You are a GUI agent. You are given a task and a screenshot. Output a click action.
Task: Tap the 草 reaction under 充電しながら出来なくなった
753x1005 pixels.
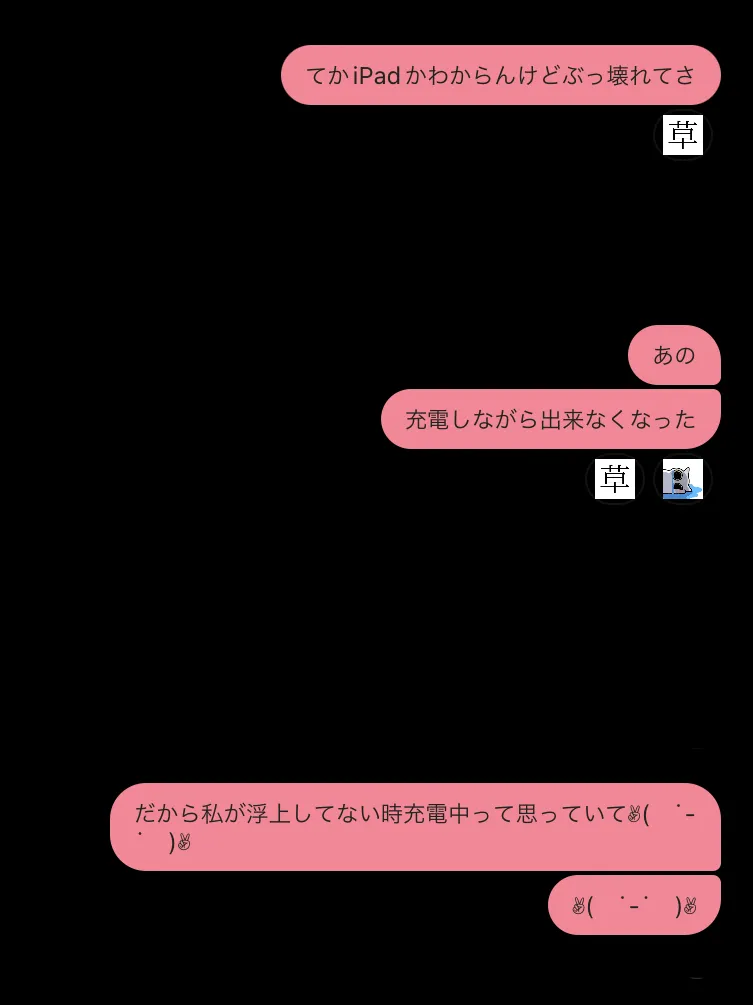(615, 479)
